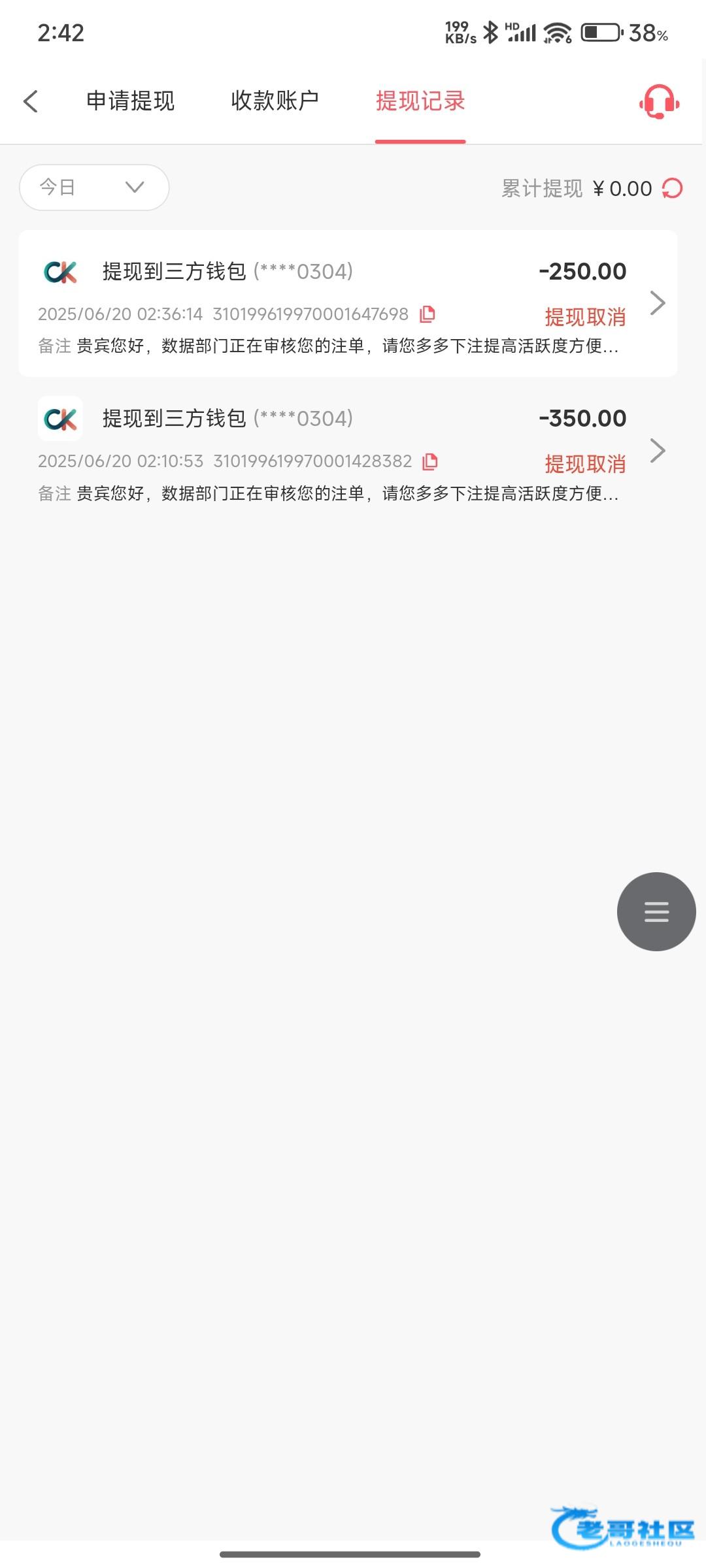Open the -250.00 withdrawal record
The height and width of the screenshot is (1568, 706).
click(x=348, y=303)
